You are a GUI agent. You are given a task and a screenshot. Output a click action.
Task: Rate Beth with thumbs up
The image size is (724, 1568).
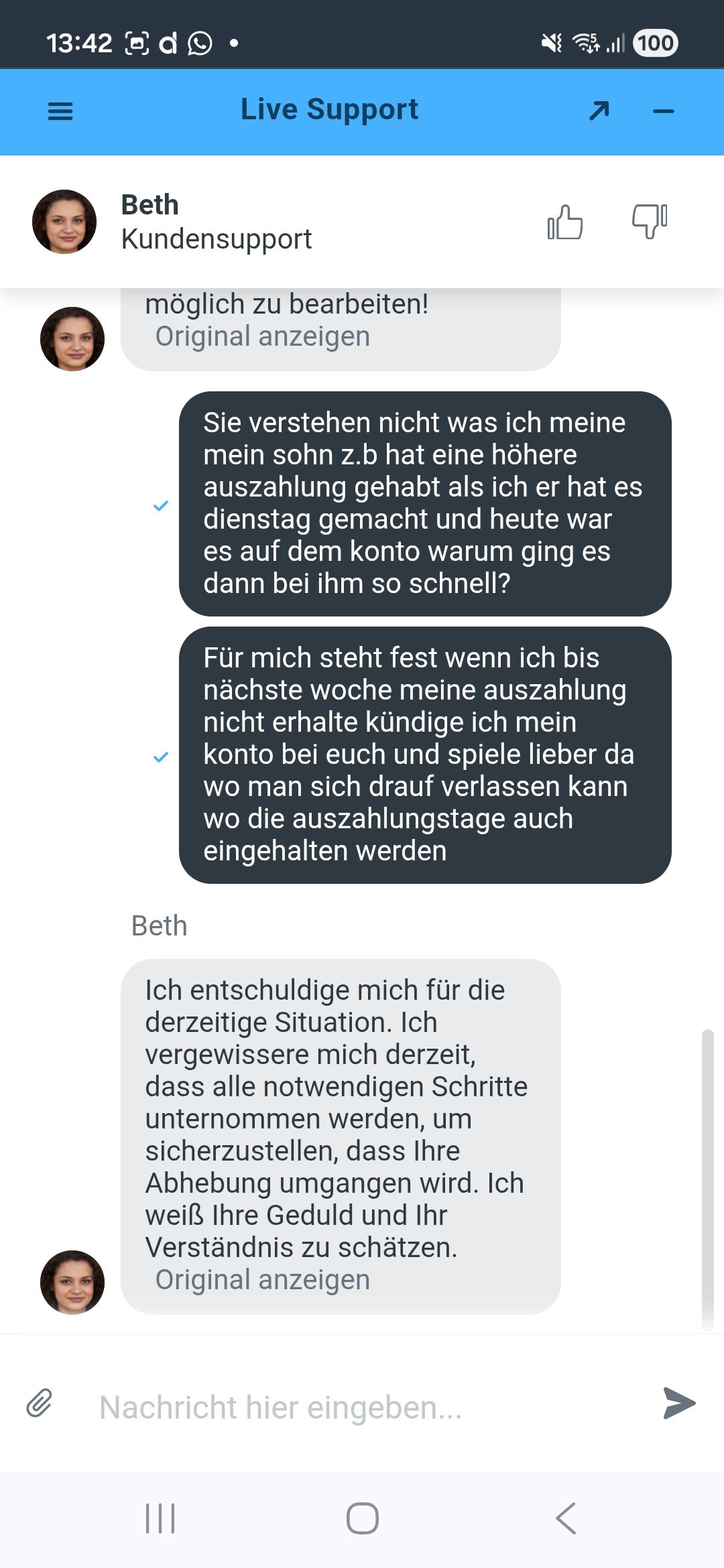click(x=565, y=222)
